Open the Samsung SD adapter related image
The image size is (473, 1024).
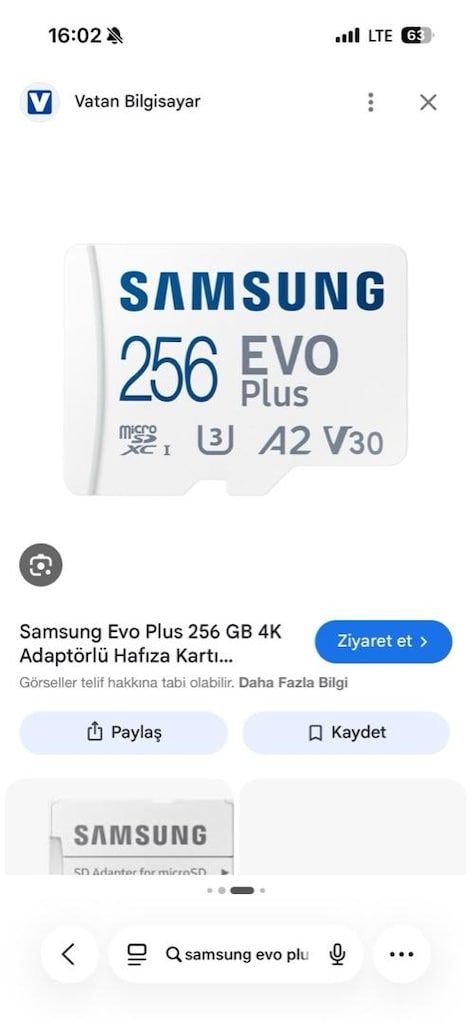pos(120,827)
